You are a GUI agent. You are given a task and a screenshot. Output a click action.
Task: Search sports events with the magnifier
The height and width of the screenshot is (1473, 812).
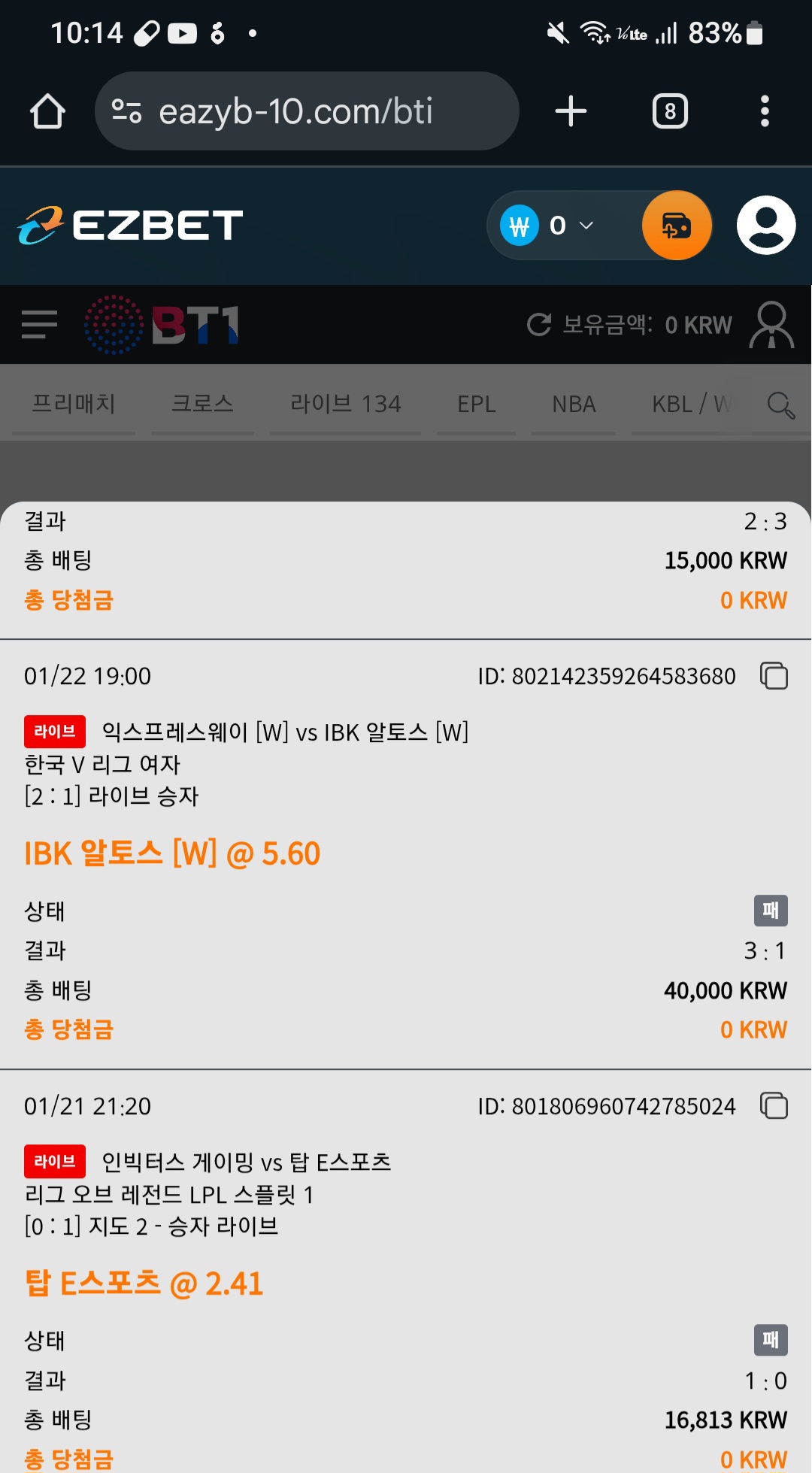(x=780, y=405)
